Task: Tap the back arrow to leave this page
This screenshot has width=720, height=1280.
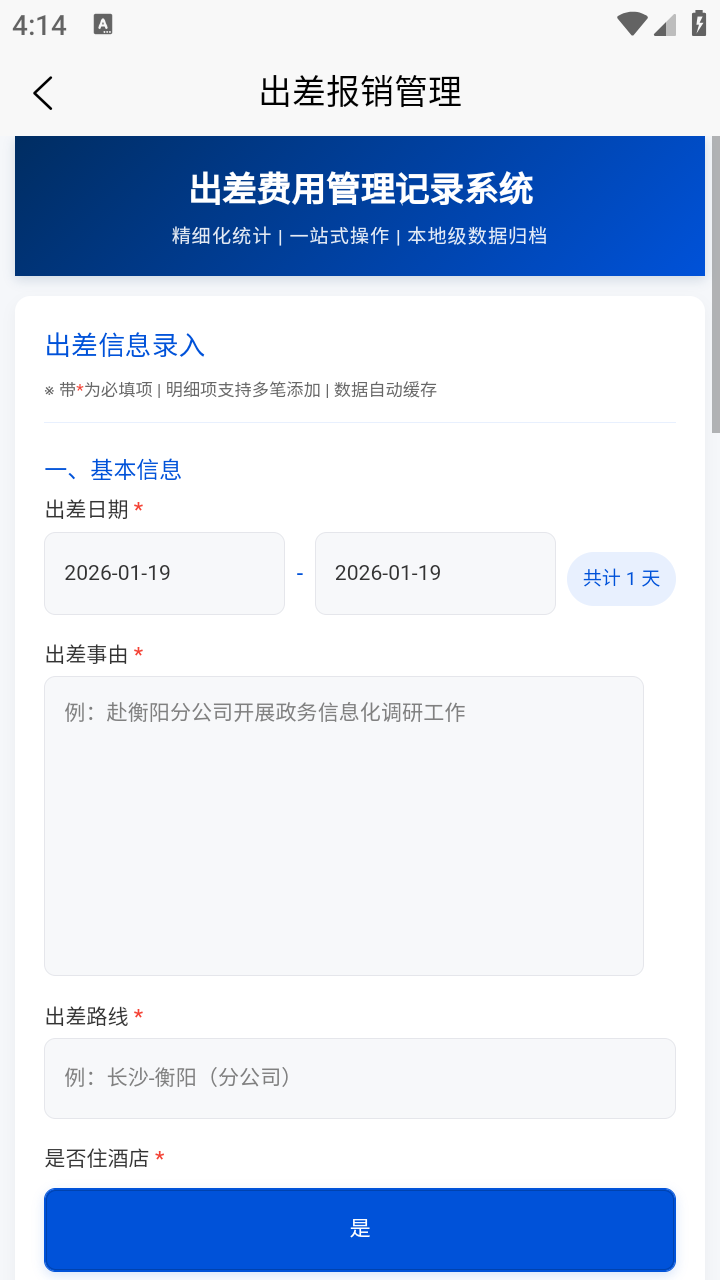Action: click(42, 93)
